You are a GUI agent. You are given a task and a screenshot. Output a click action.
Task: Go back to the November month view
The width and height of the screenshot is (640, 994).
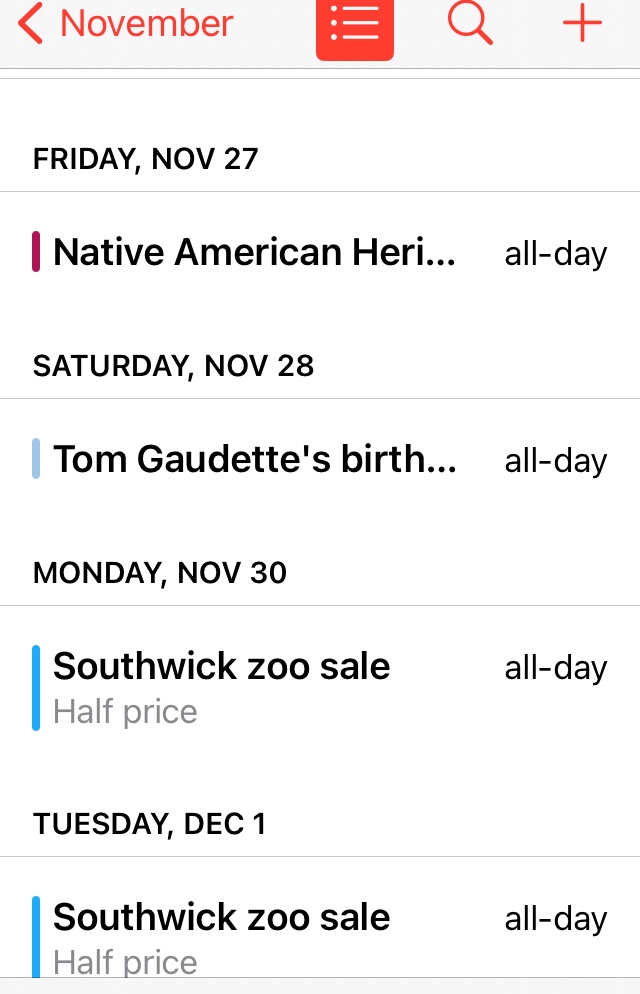pos(126,24)
